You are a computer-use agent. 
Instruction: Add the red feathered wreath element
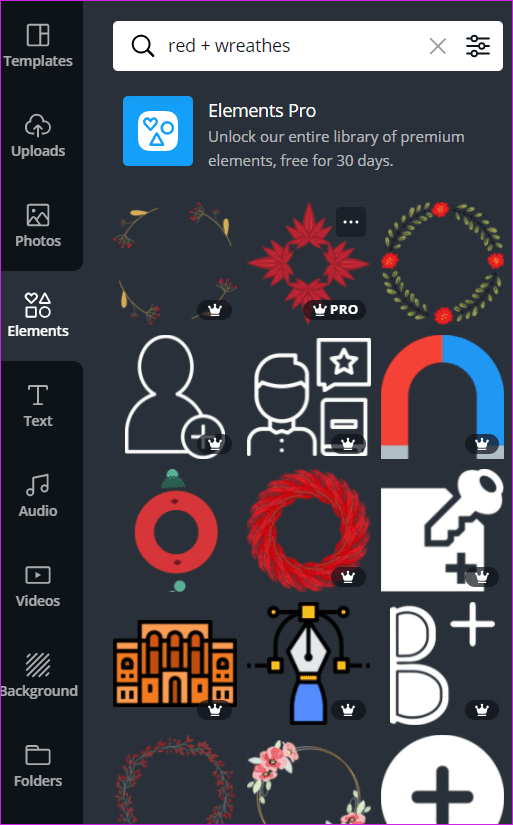click(308, 530)
